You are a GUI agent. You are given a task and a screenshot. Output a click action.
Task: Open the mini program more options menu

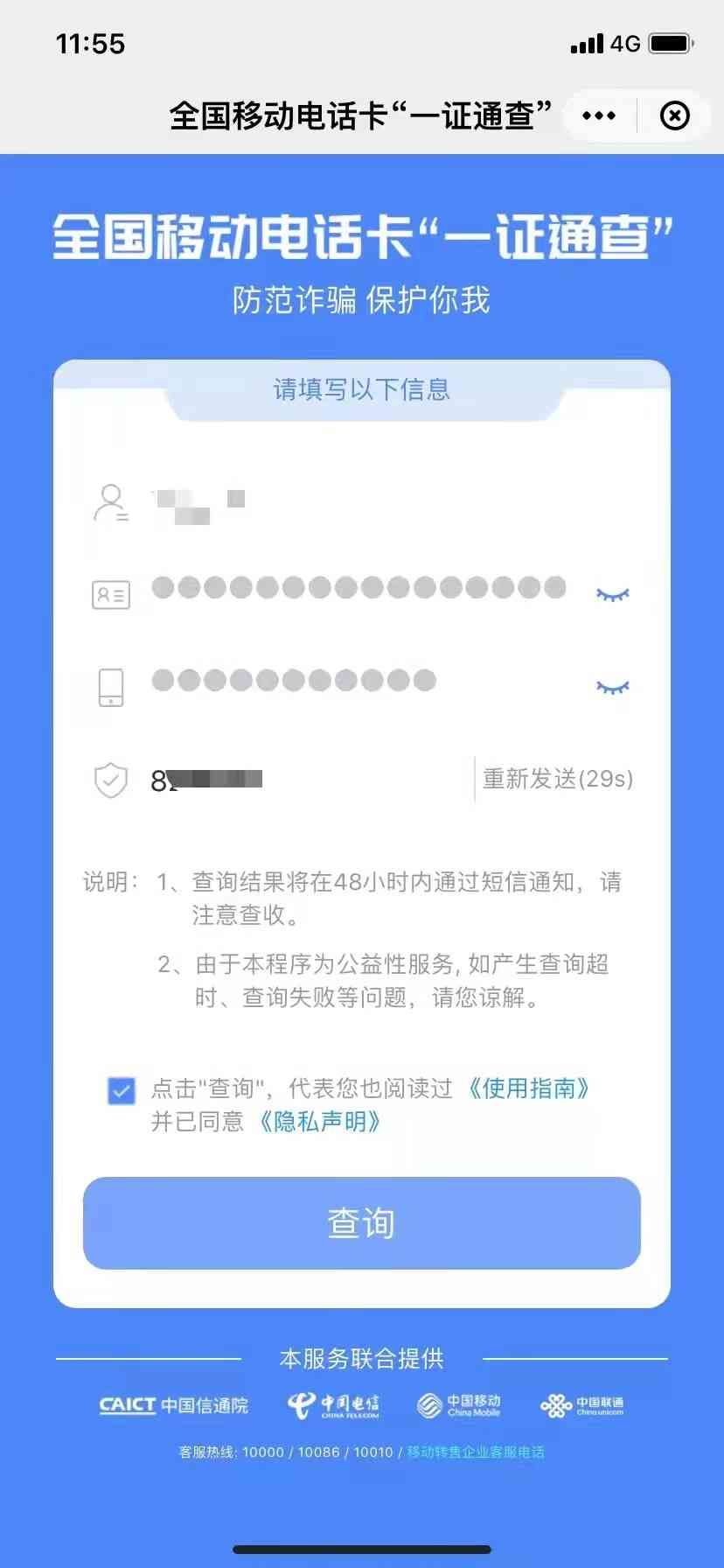(599, 115)
